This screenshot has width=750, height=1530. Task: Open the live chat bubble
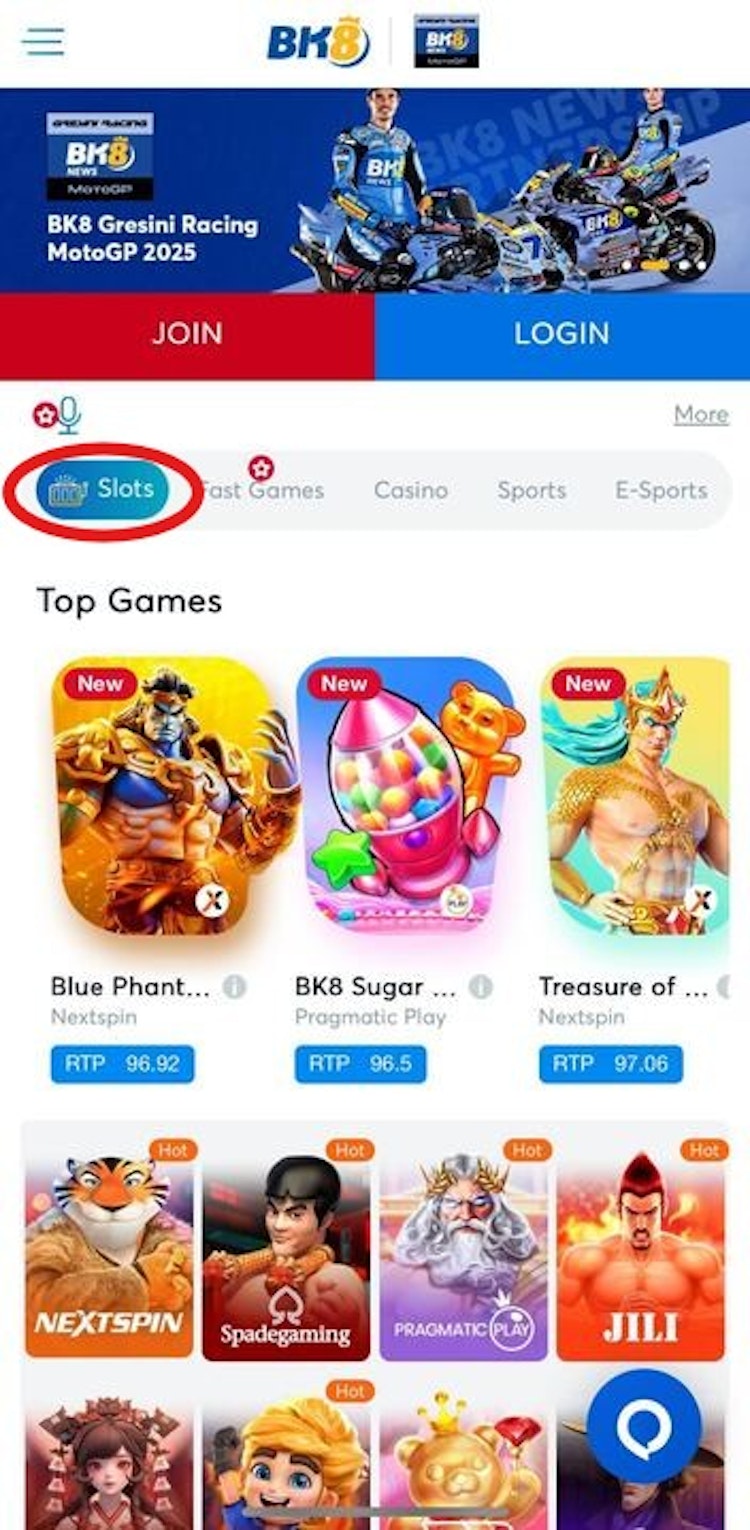643,1426
